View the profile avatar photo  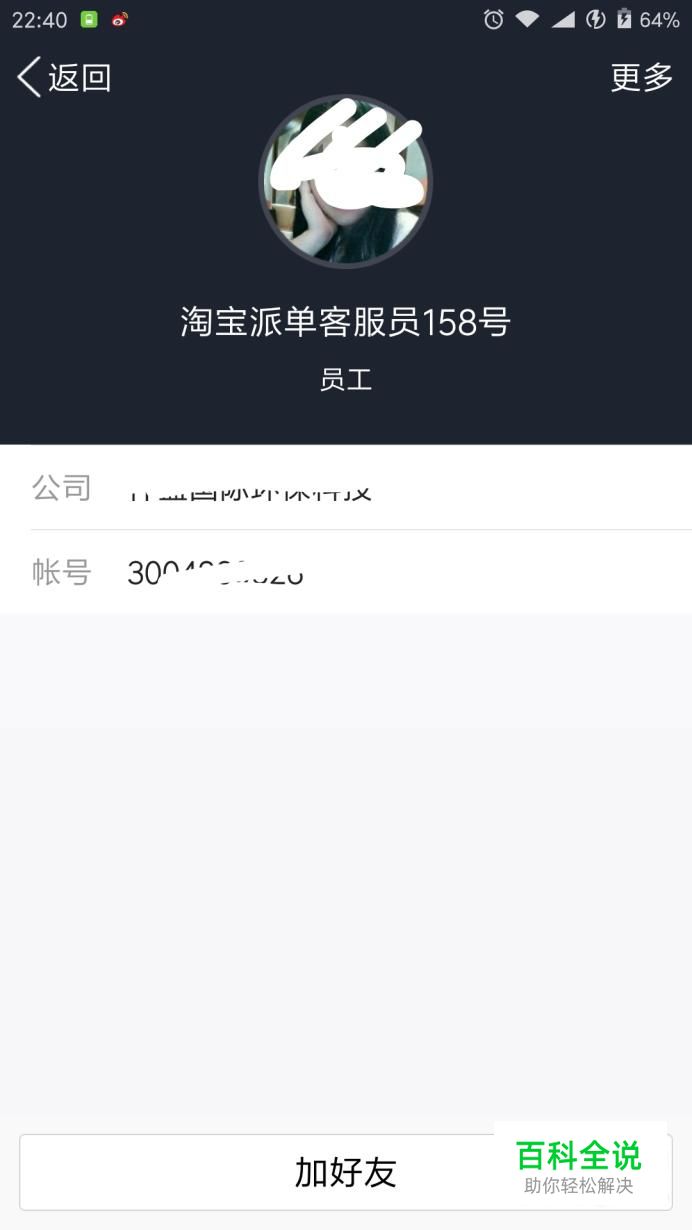[x=346, y=182]
